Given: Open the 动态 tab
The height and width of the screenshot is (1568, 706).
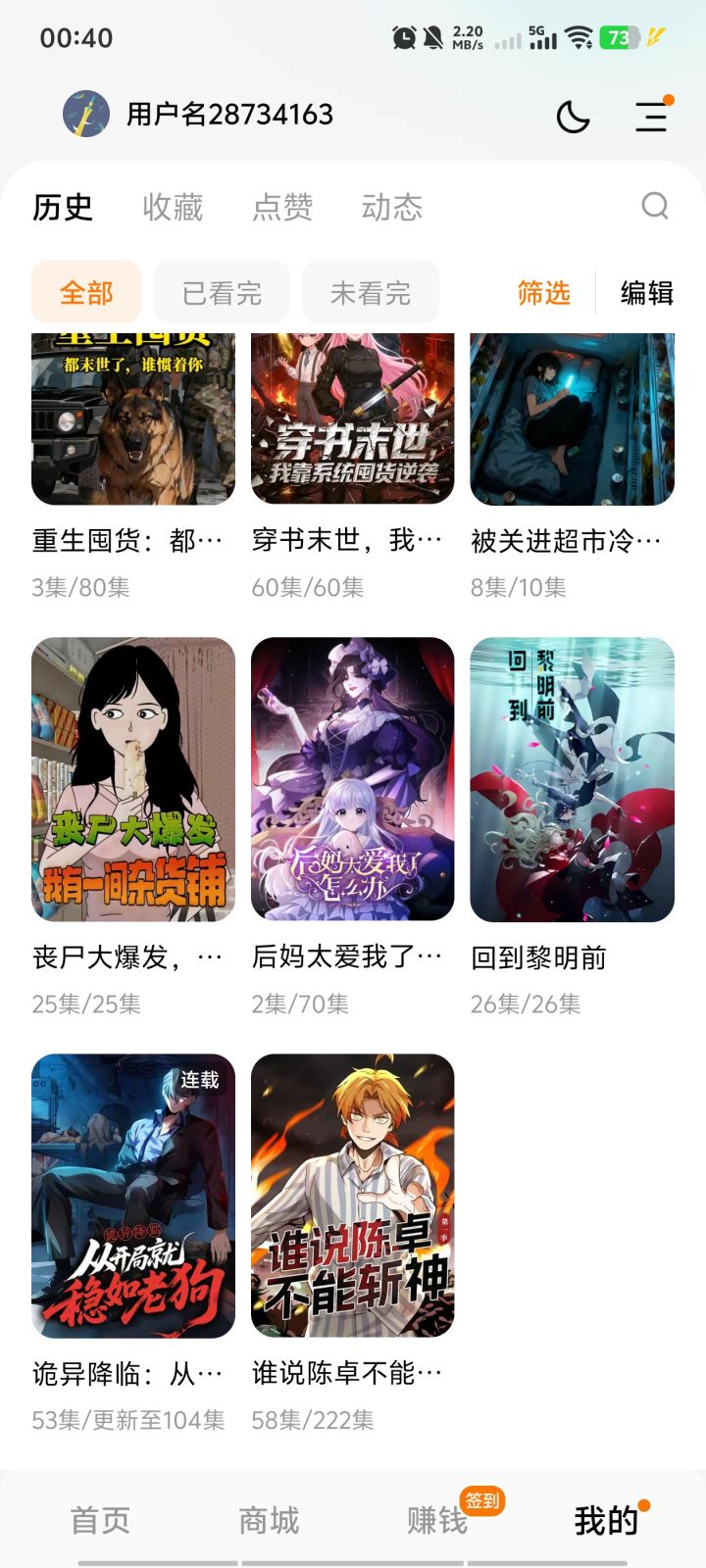Looking at the screenshot, I should 392,208.
